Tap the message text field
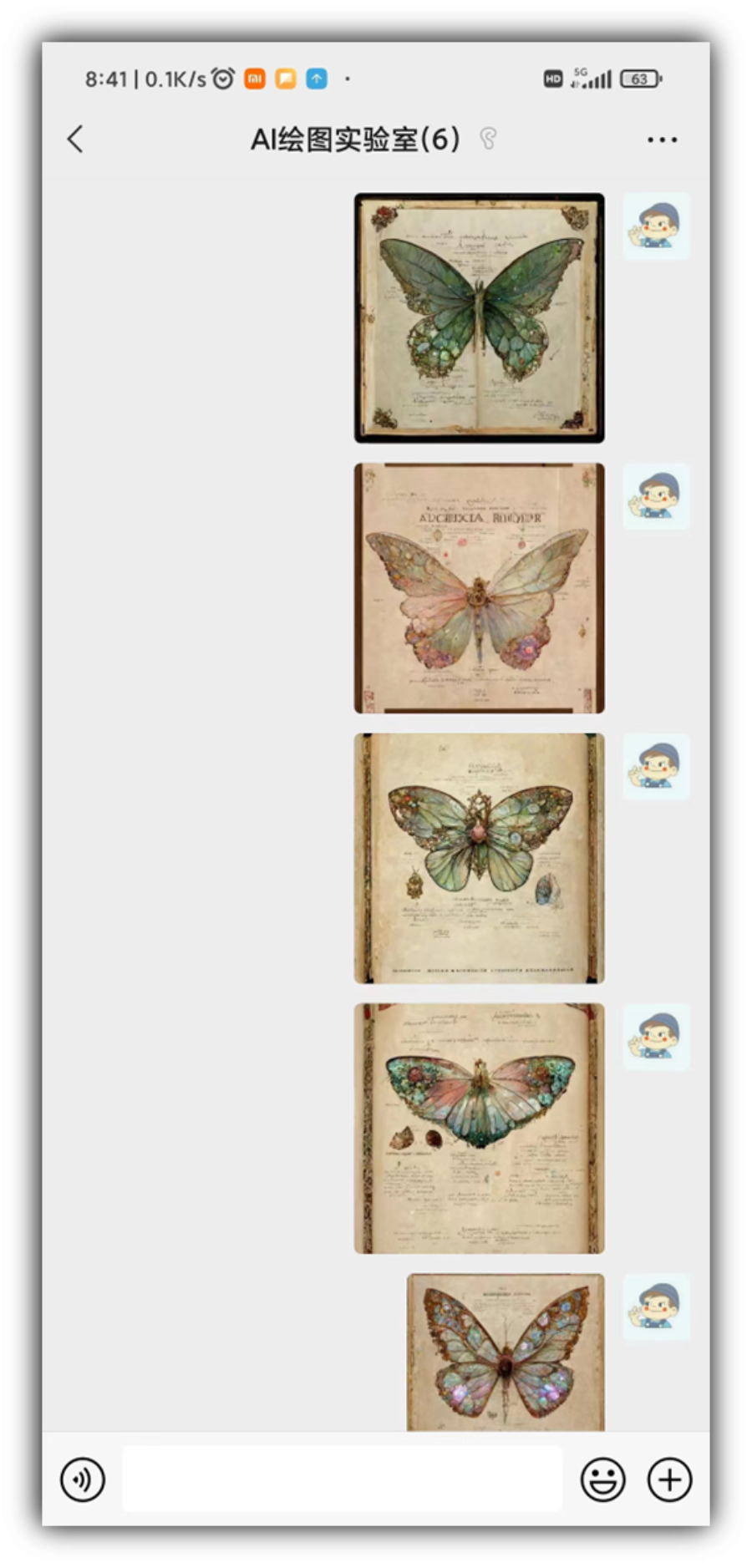This screenshot has height=1568, width=752. click(x=343, y=1479)
